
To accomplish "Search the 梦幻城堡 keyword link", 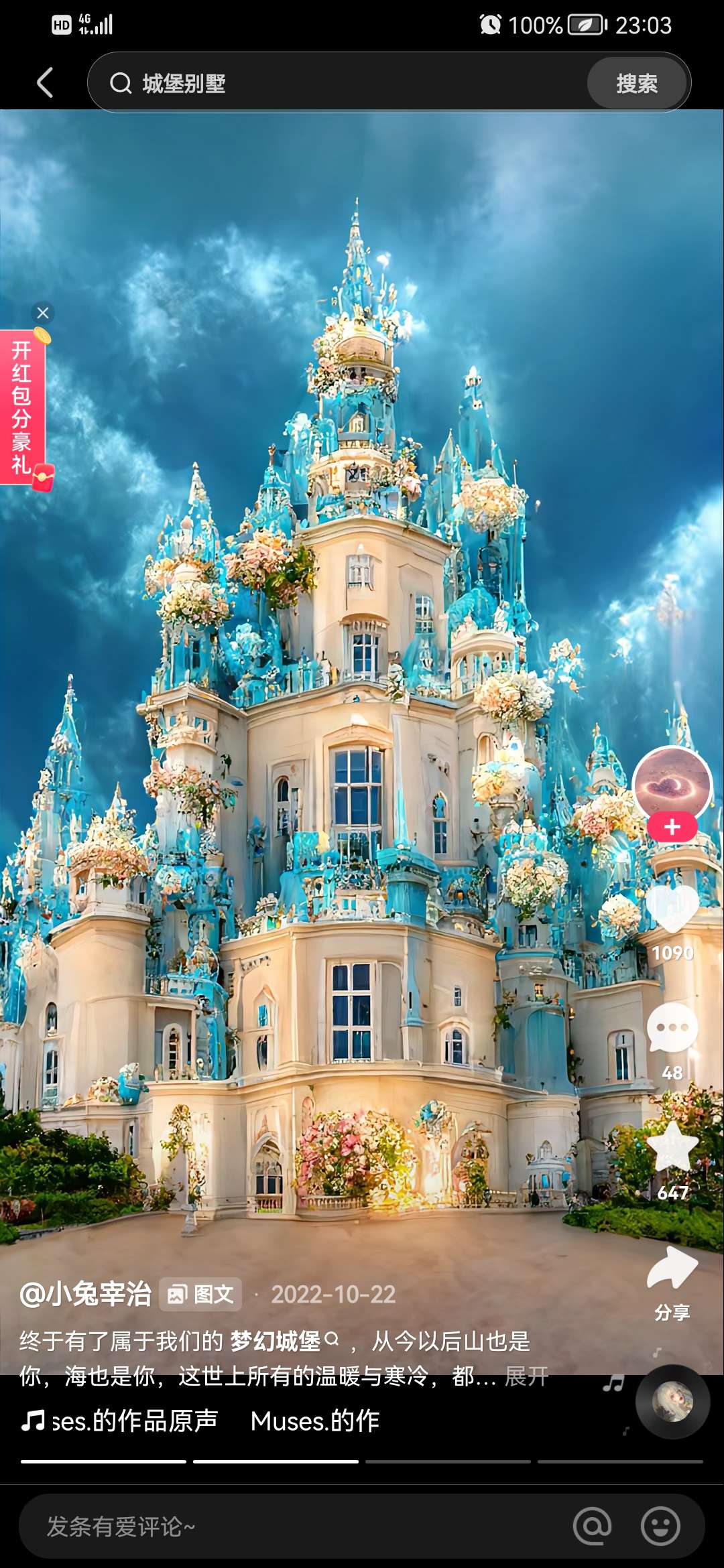I will 276,1341.
